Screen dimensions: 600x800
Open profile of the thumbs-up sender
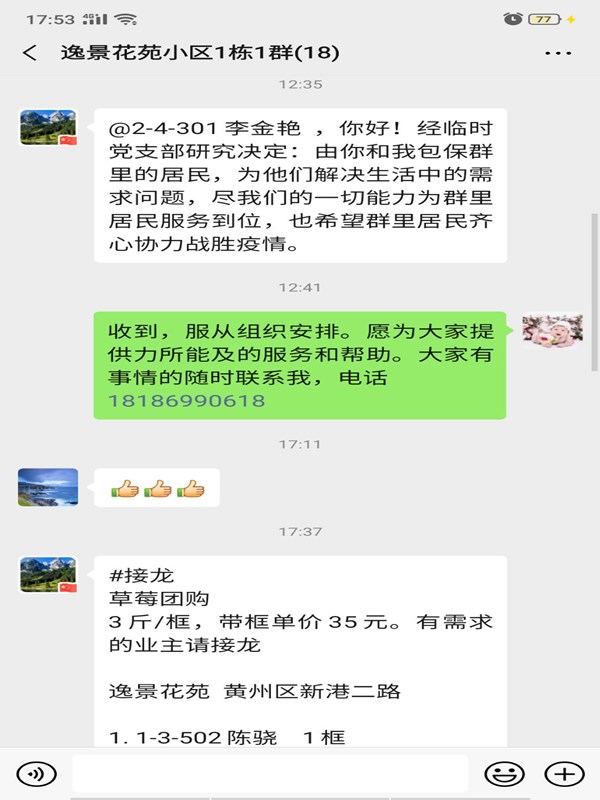[x=48, y=487]
